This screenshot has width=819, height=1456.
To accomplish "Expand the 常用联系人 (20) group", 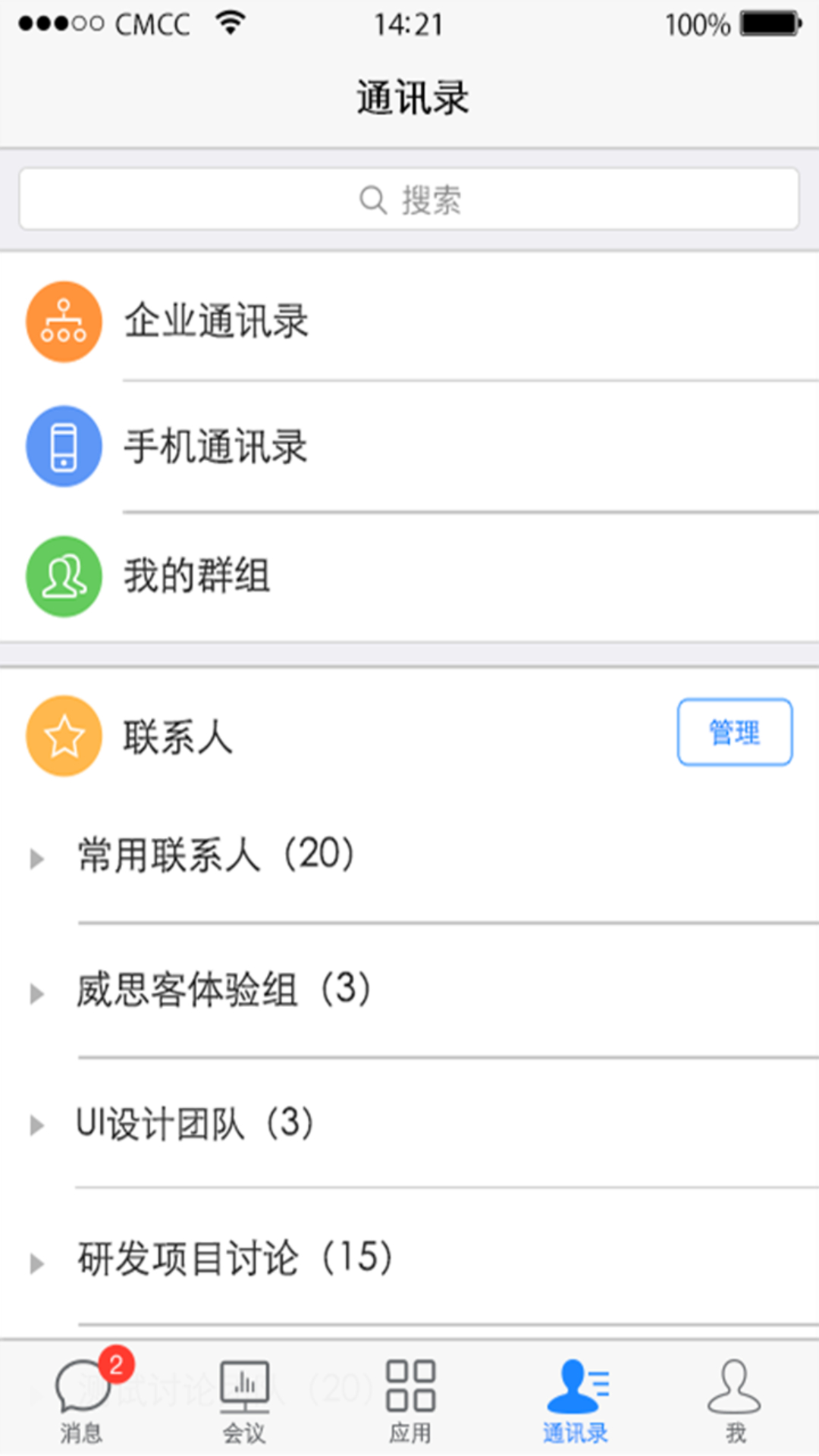I will pos(215,855).
